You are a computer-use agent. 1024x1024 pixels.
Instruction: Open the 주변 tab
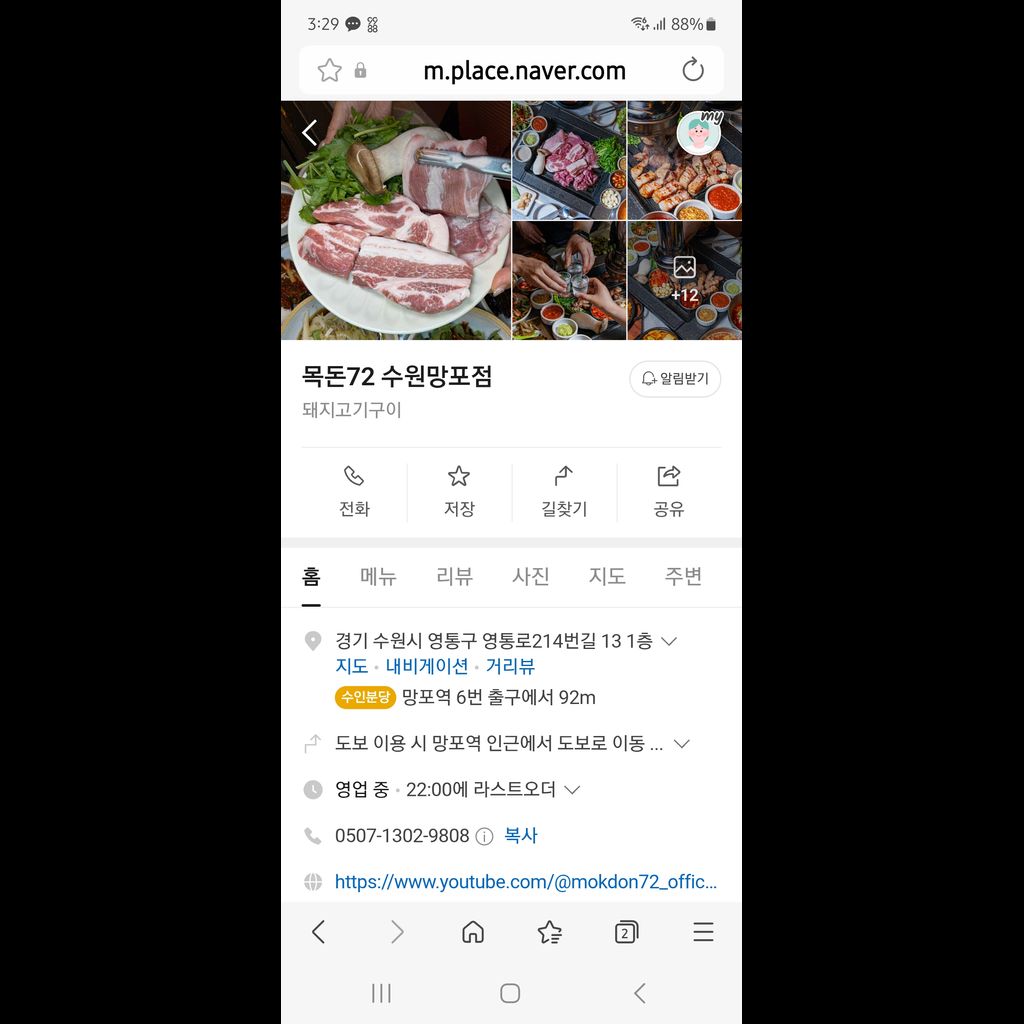tap(684, 576)
